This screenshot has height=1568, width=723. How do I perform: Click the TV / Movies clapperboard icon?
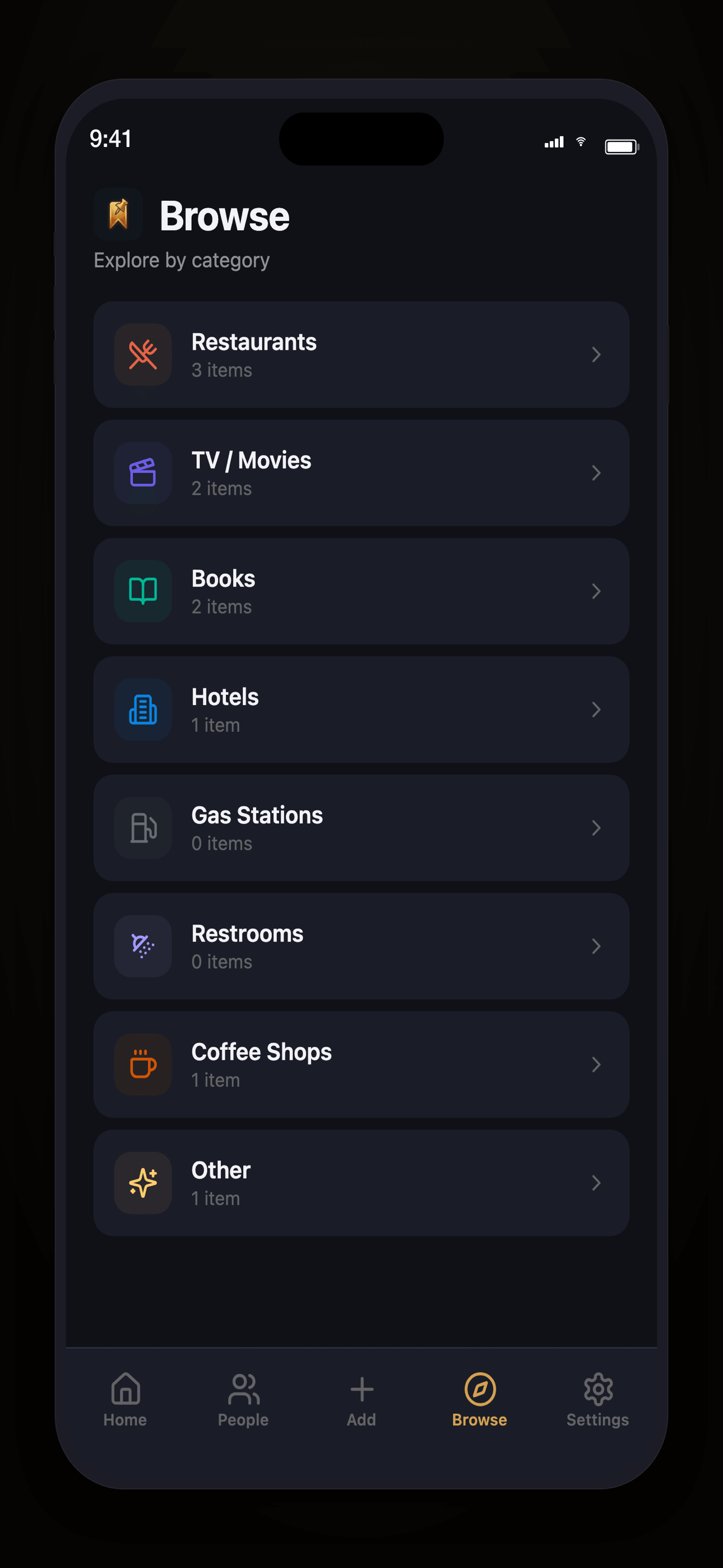tap(142, 473)
